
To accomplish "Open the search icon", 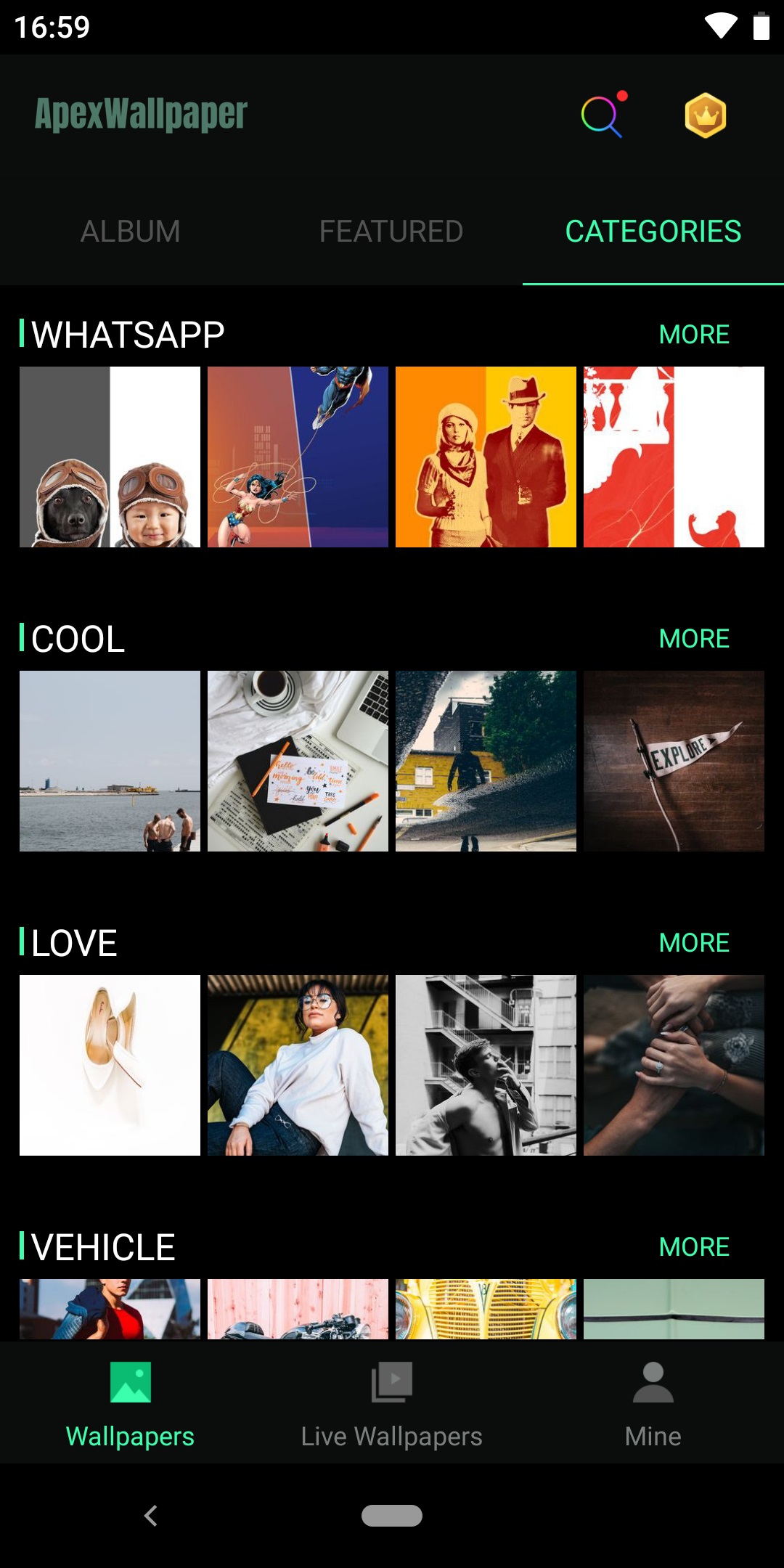I will [602, 115].
